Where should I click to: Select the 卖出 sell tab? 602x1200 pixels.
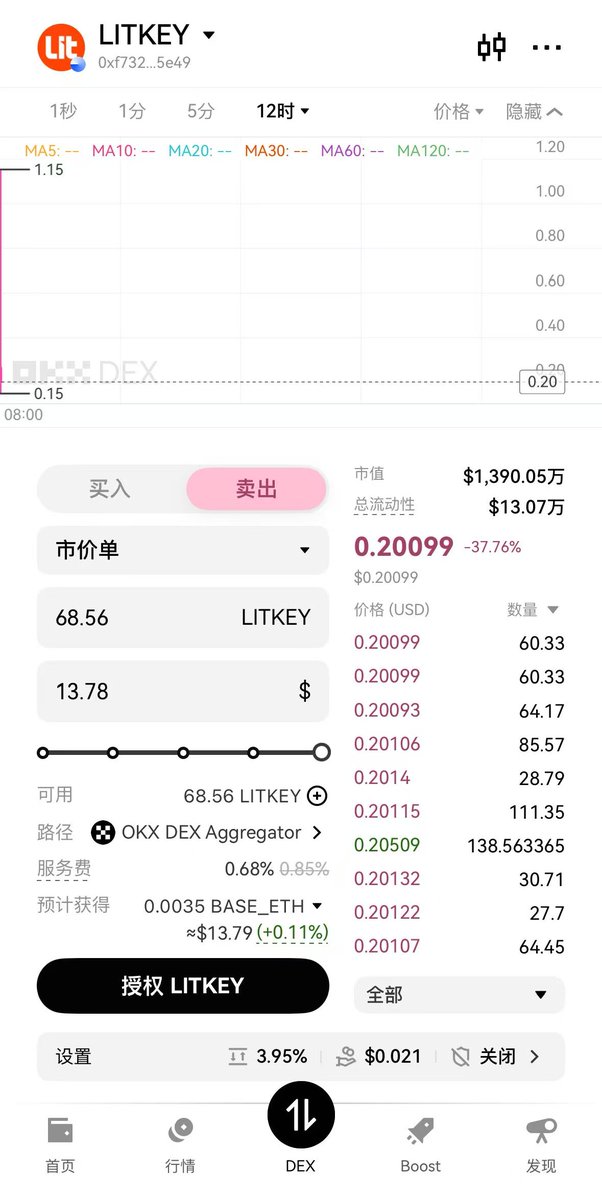tap(256, 489)
